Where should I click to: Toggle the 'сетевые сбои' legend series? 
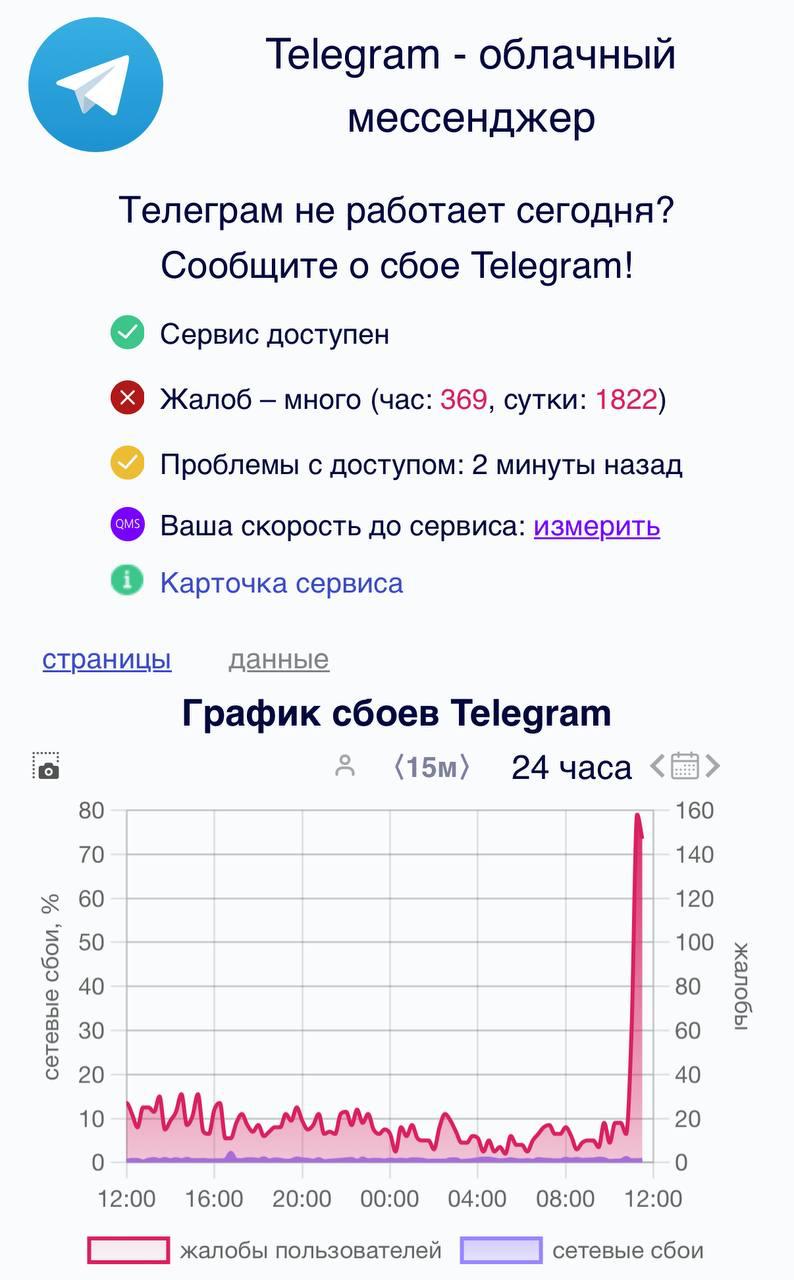[582, 1250]
